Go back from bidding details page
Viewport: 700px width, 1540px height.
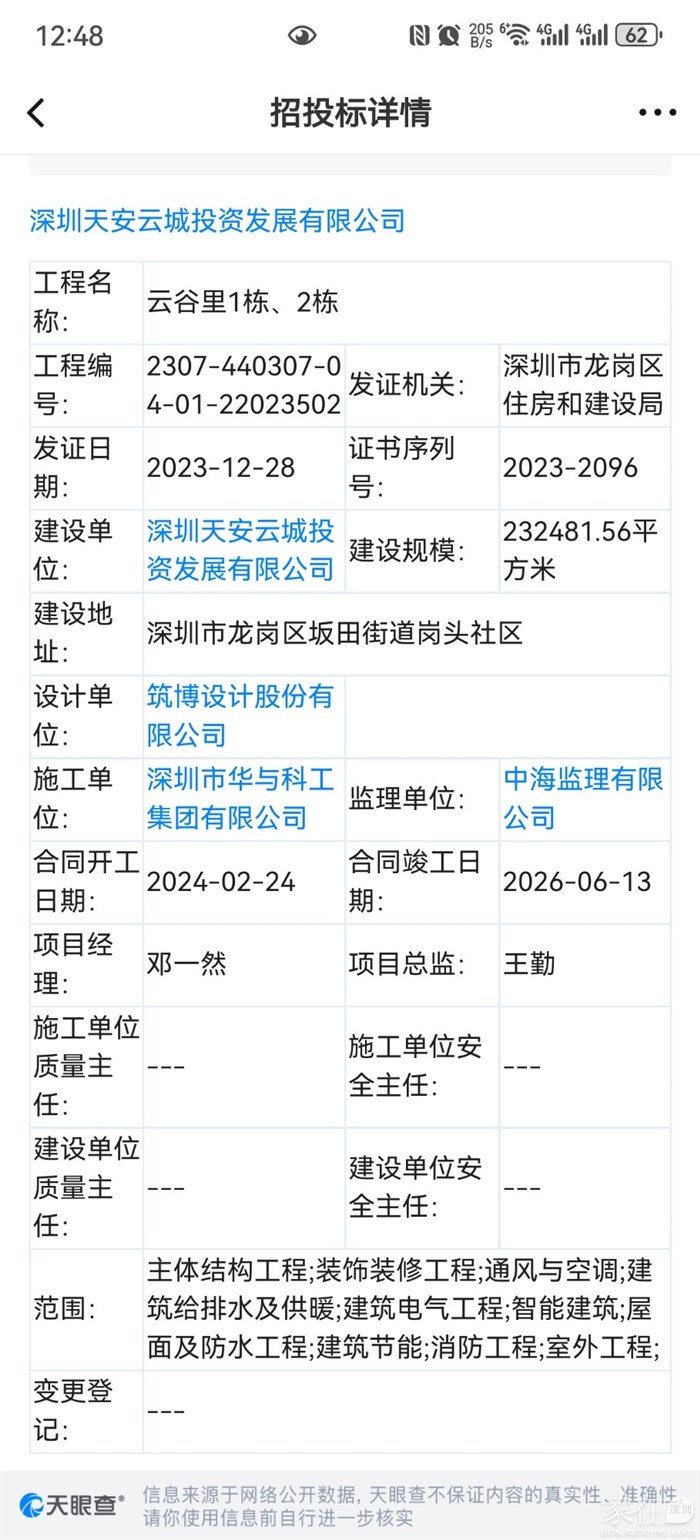point(36,113)
